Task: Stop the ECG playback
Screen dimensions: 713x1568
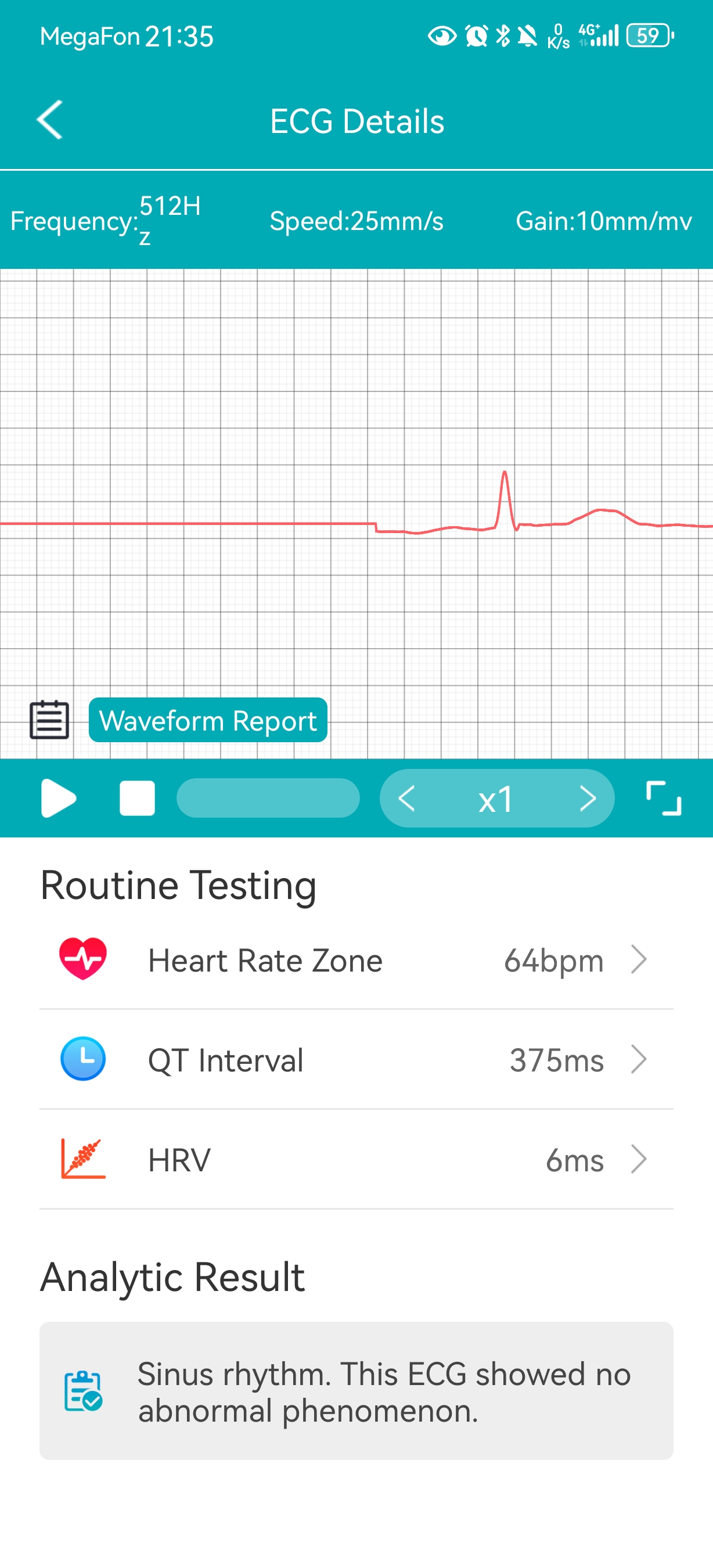Action: [137, 797]
